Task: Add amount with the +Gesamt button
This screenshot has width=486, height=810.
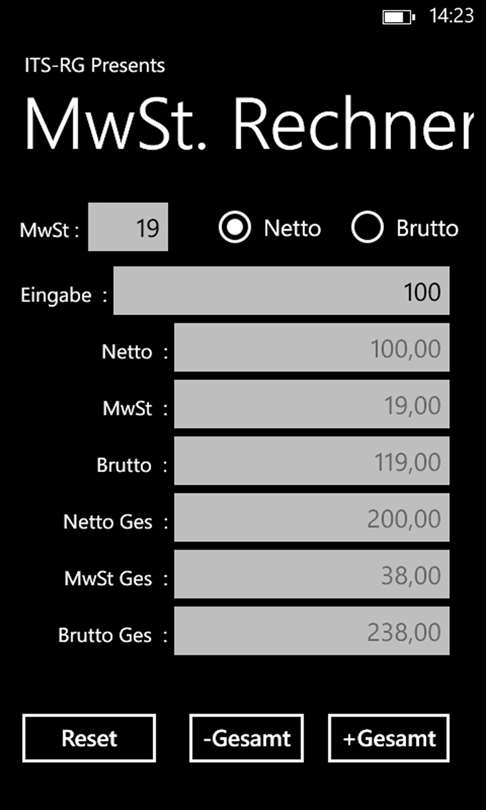Action: pos(389,738)
